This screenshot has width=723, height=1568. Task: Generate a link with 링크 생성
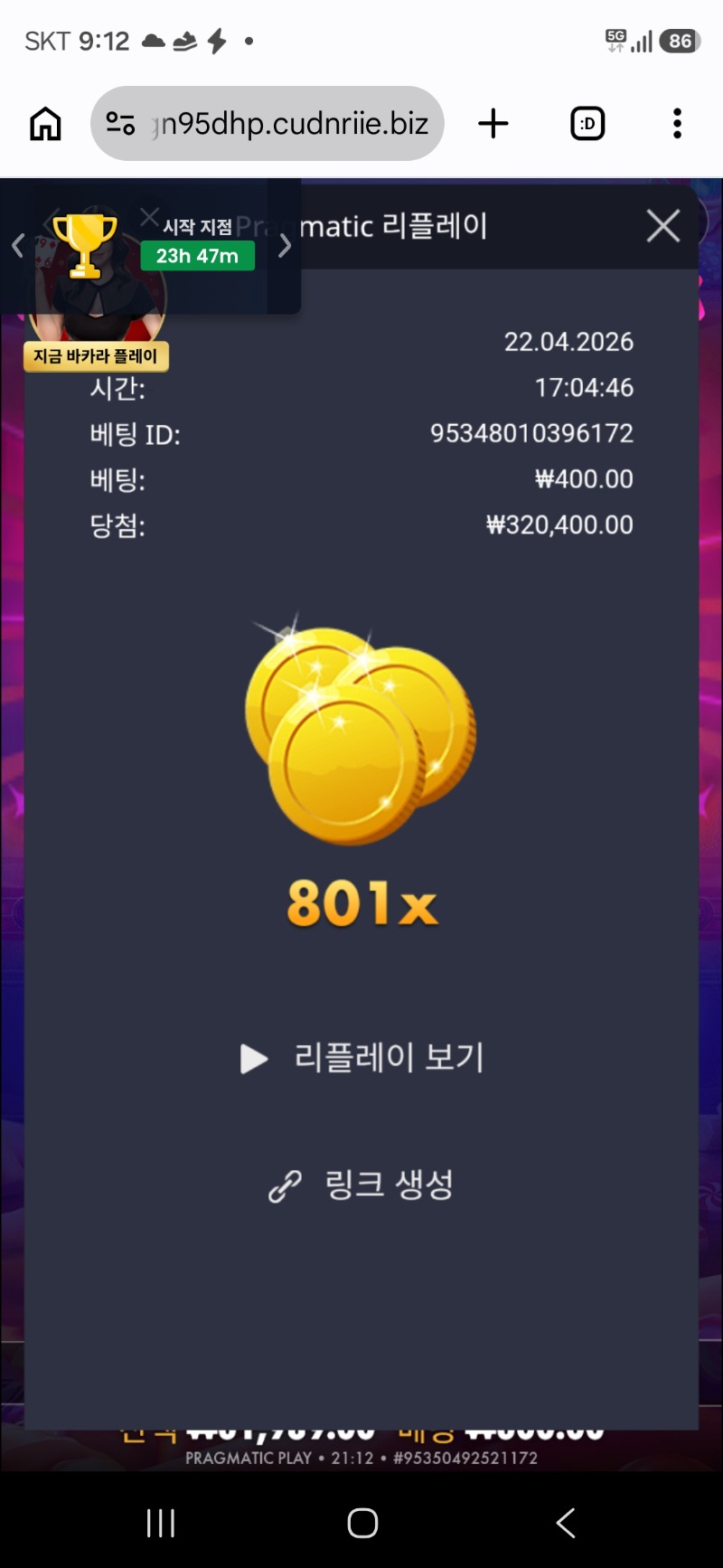point(361,1185)
